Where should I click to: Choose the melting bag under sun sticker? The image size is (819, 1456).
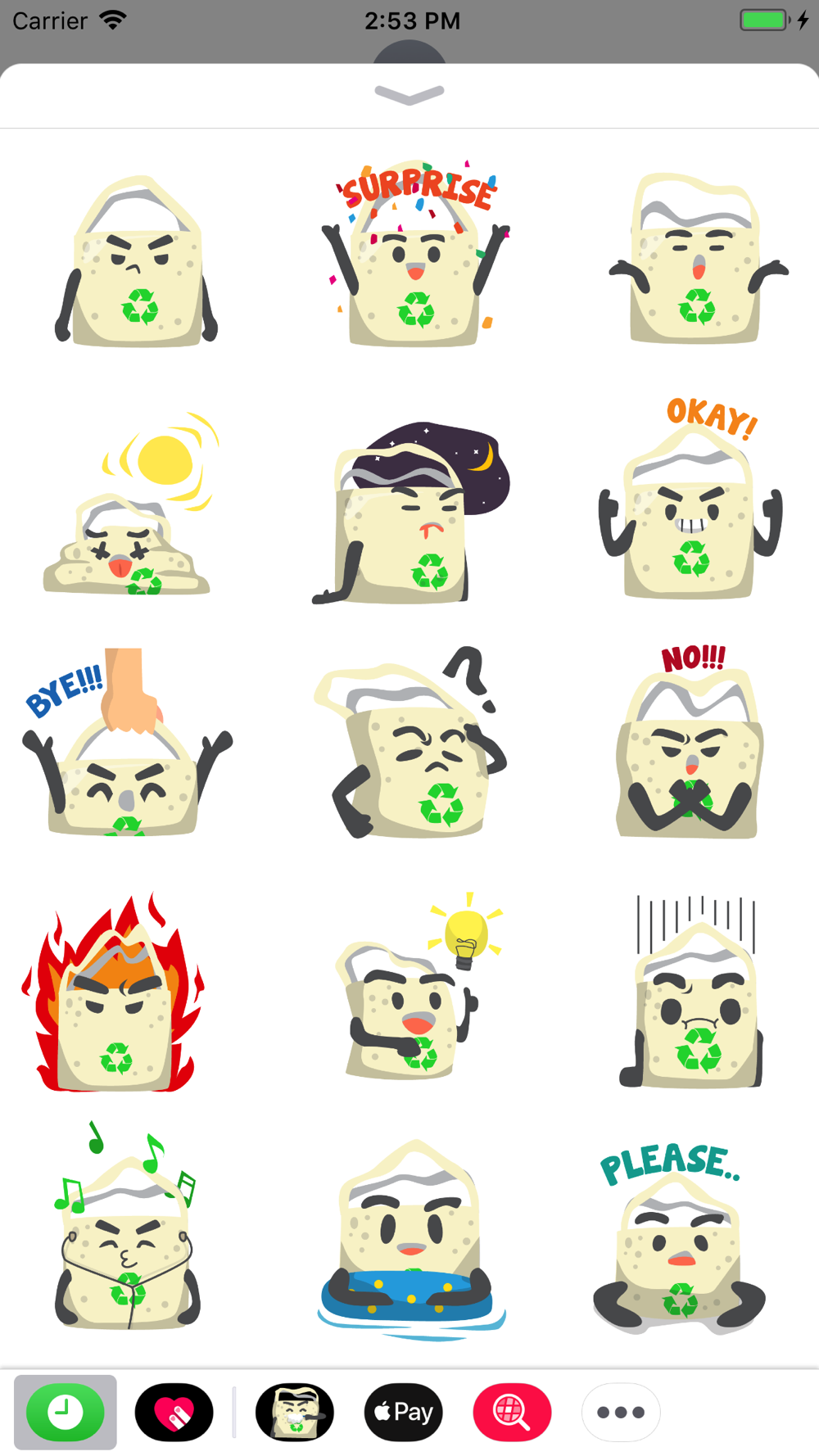click(131, 508)
